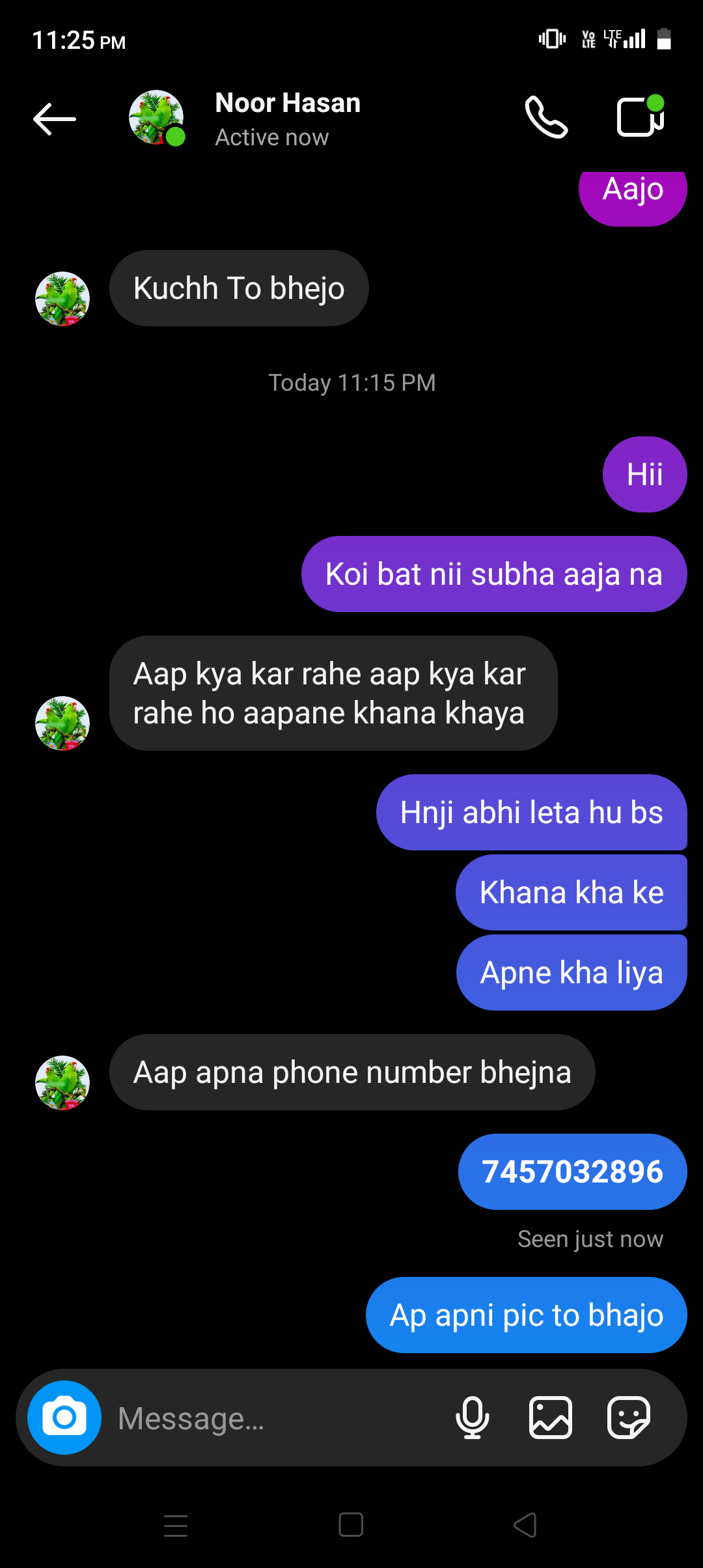Focus the Message text field
The width and height of the screenshot is (703, 1568).
(273, 1418)
